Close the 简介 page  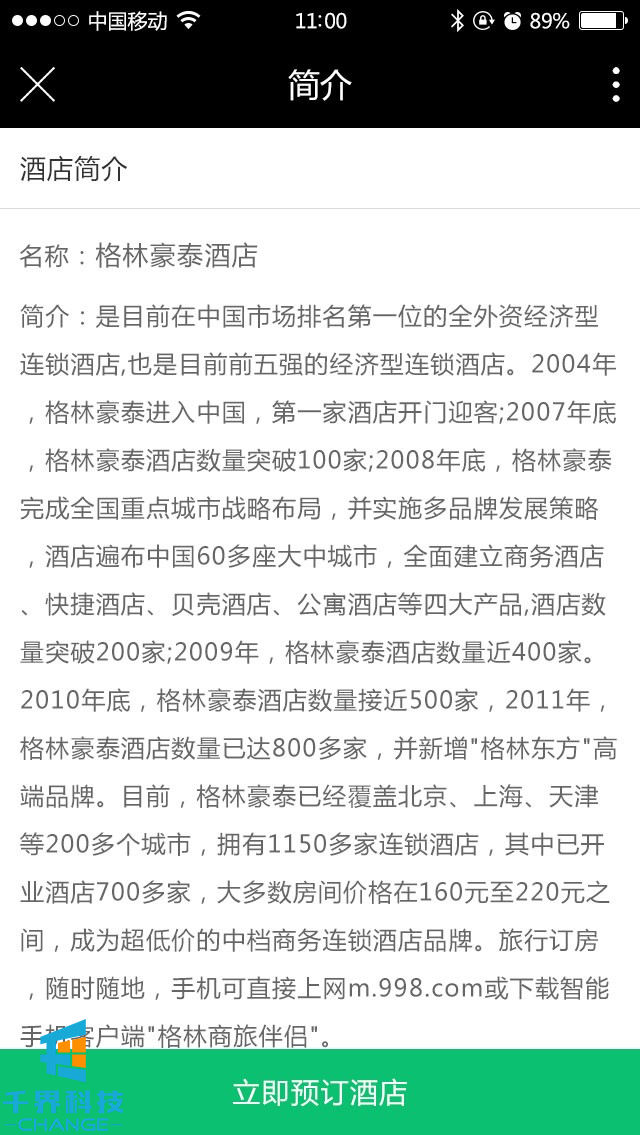pos(37,85)
